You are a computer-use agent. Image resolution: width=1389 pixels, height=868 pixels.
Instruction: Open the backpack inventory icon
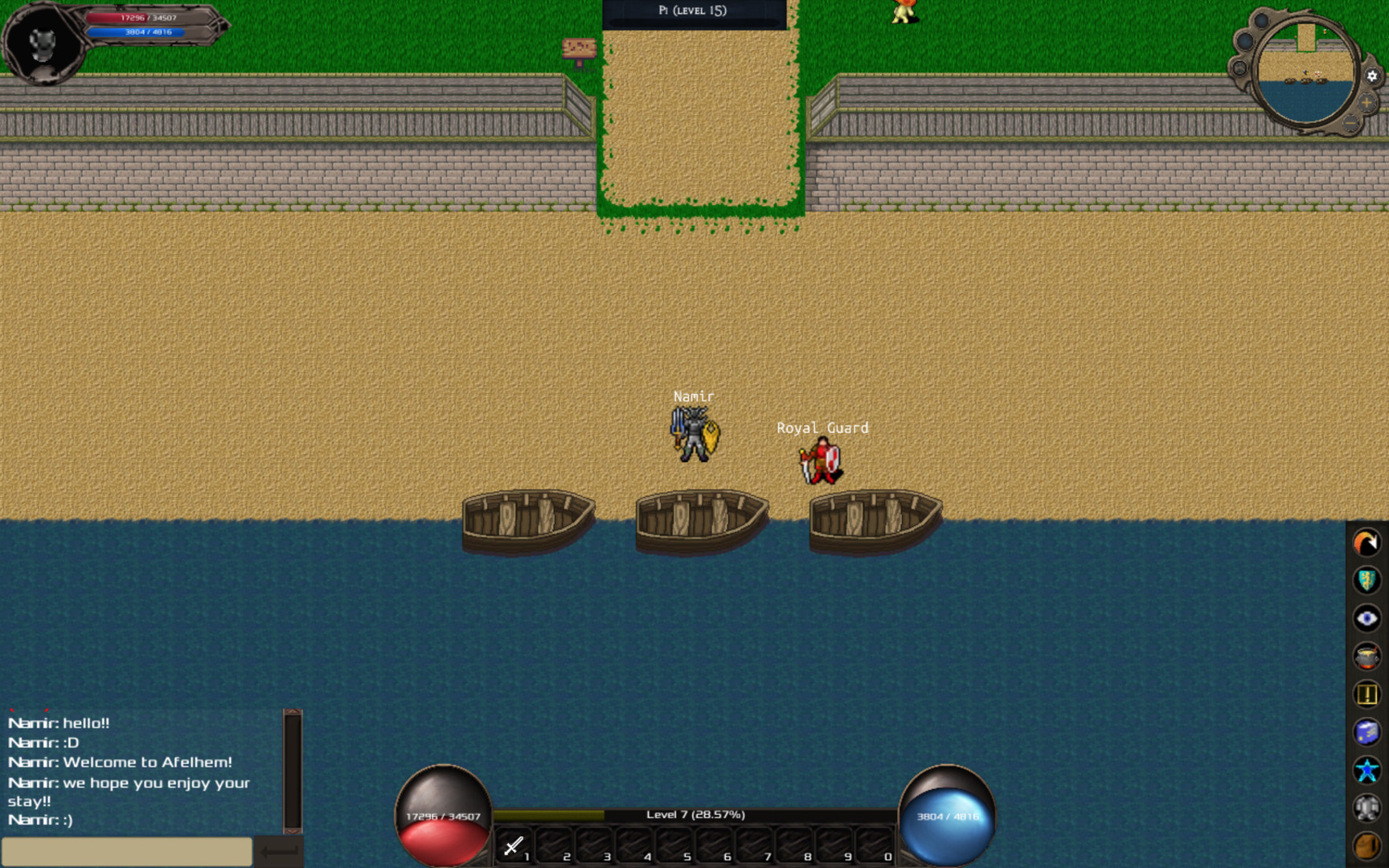[1366, 845]
